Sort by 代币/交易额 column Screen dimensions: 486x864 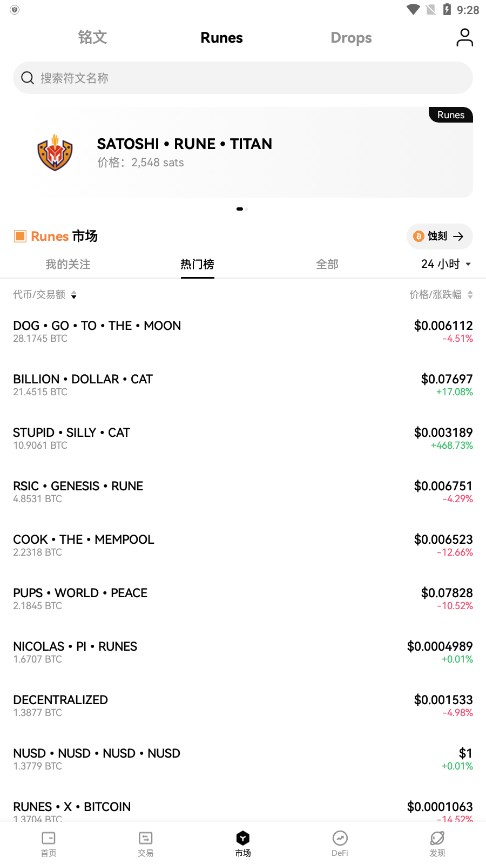pyautogui.click(x=45, y=295)
